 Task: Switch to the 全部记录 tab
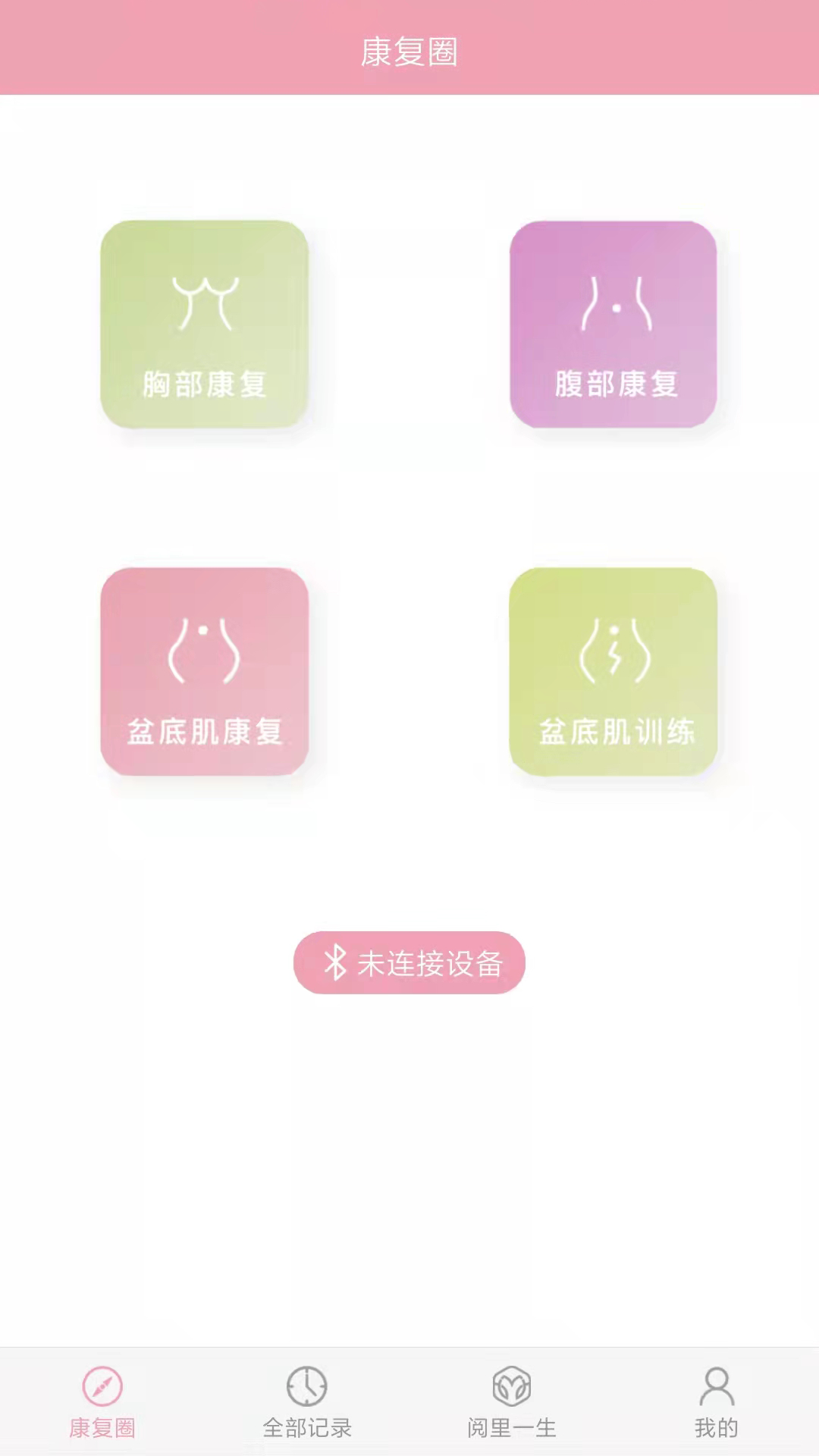coord(307,1402)
